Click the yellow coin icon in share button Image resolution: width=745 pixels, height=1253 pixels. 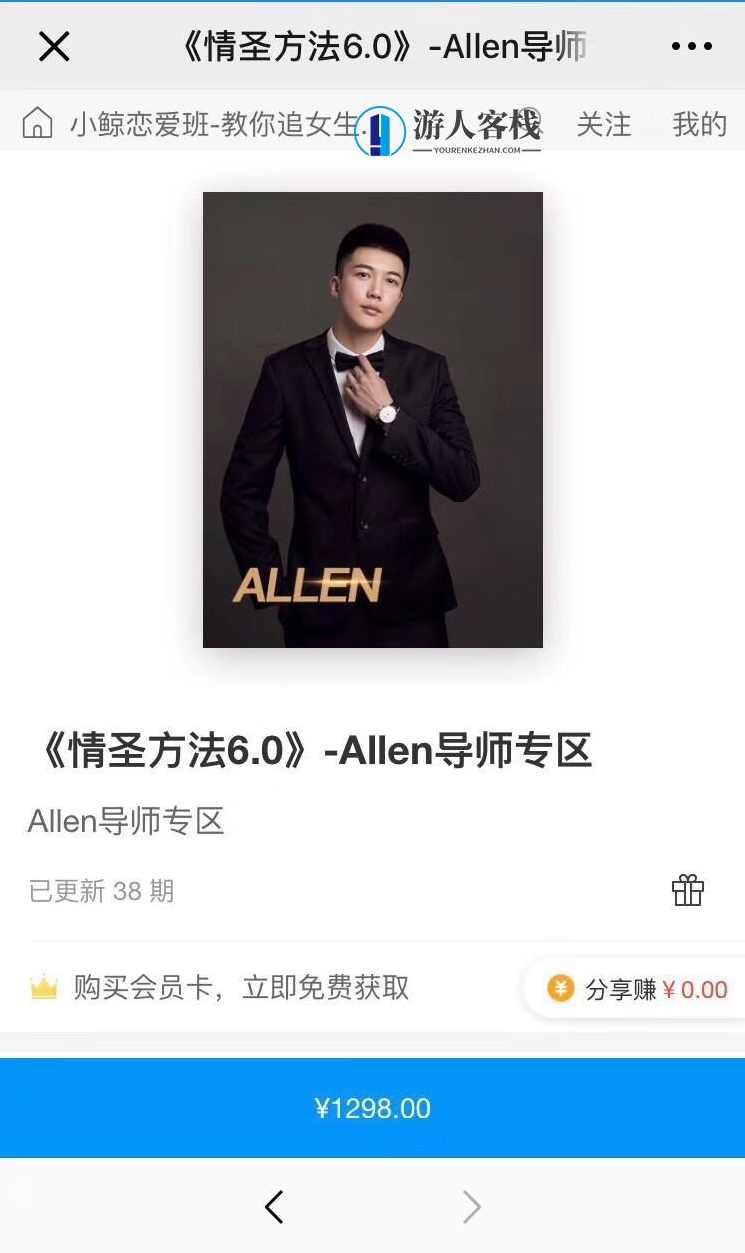[x=561, y=989]
